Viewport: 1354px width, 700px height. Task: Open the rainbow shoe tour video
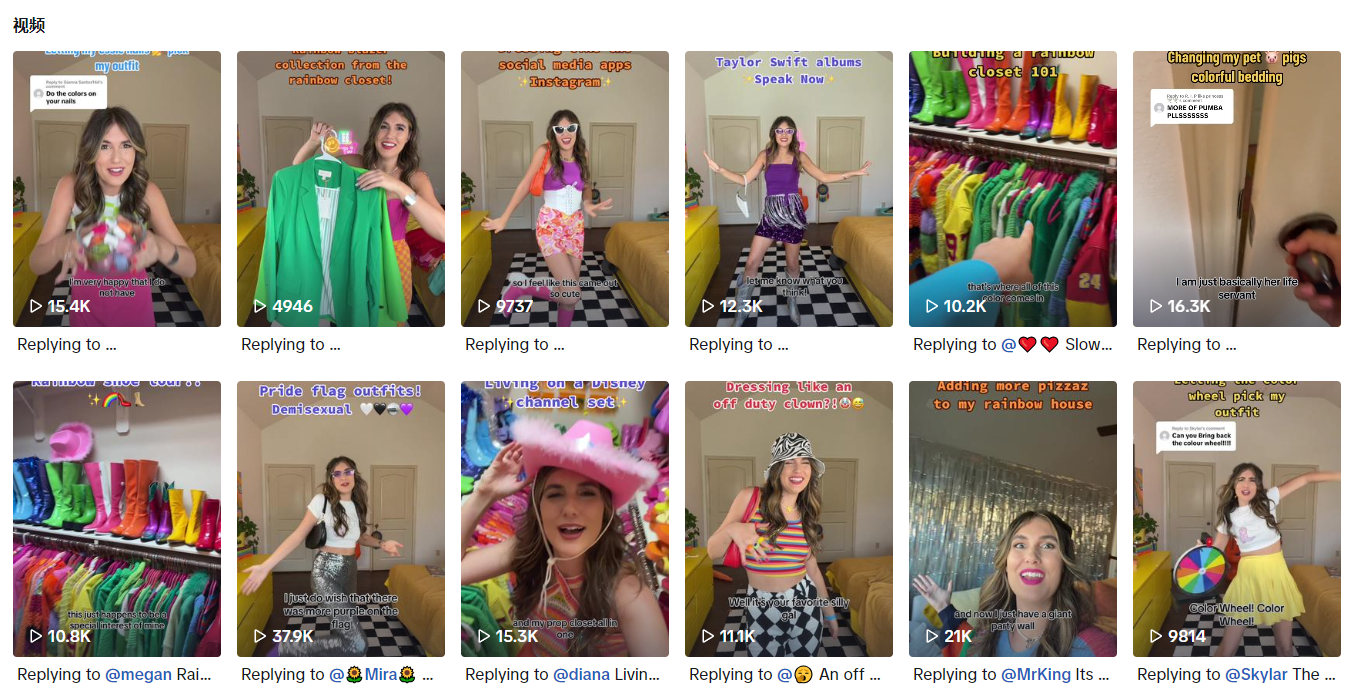117,519
